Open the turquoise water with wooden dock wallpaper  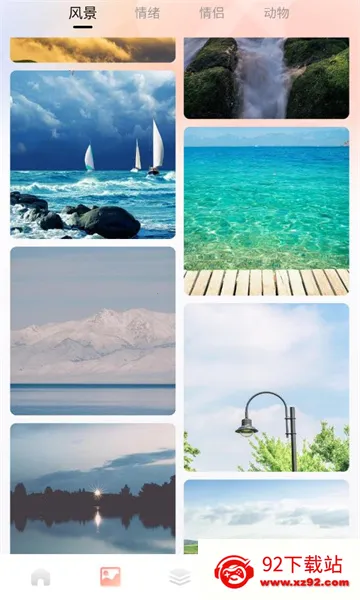[266, 211]
